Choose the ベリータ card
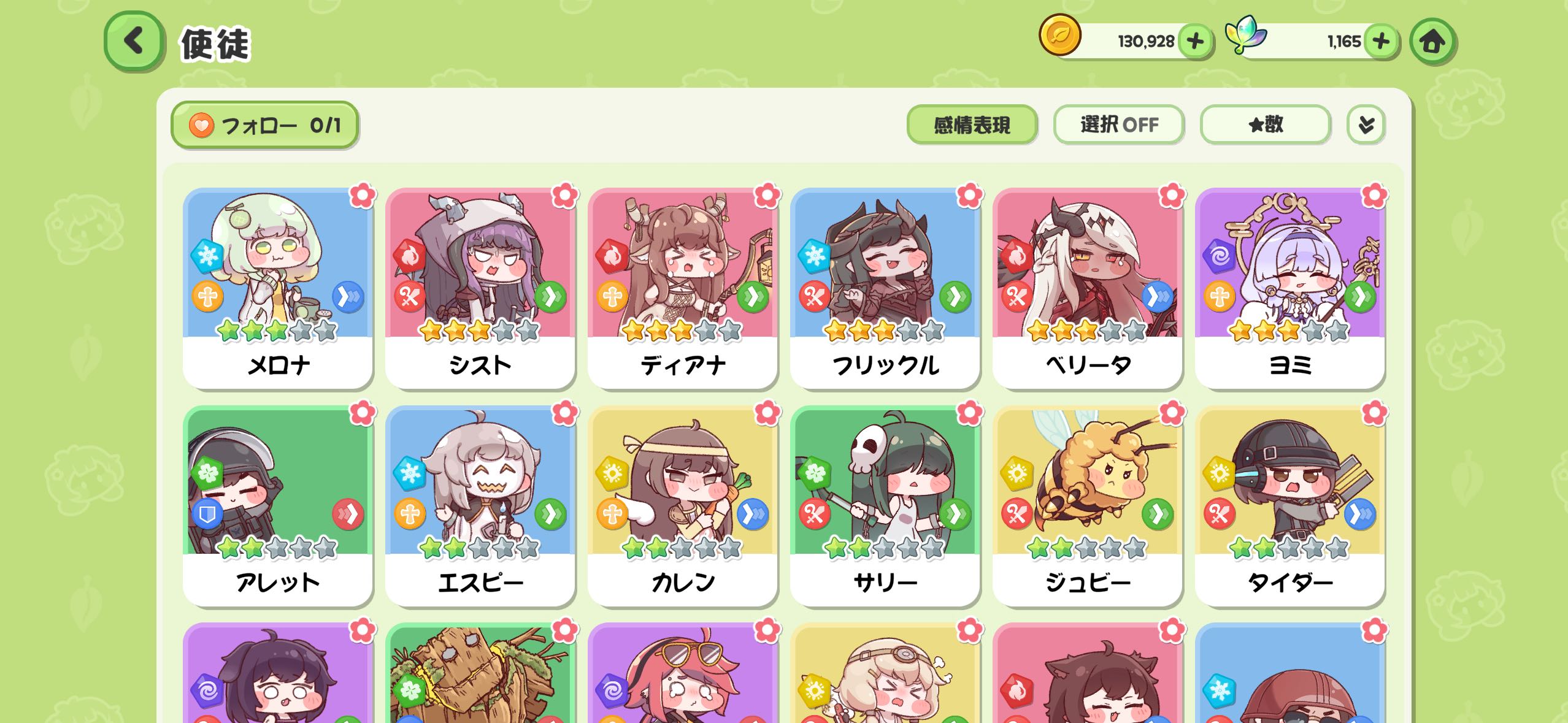The height and width of the screenshot is (723, 1568). pos(1088,288)
